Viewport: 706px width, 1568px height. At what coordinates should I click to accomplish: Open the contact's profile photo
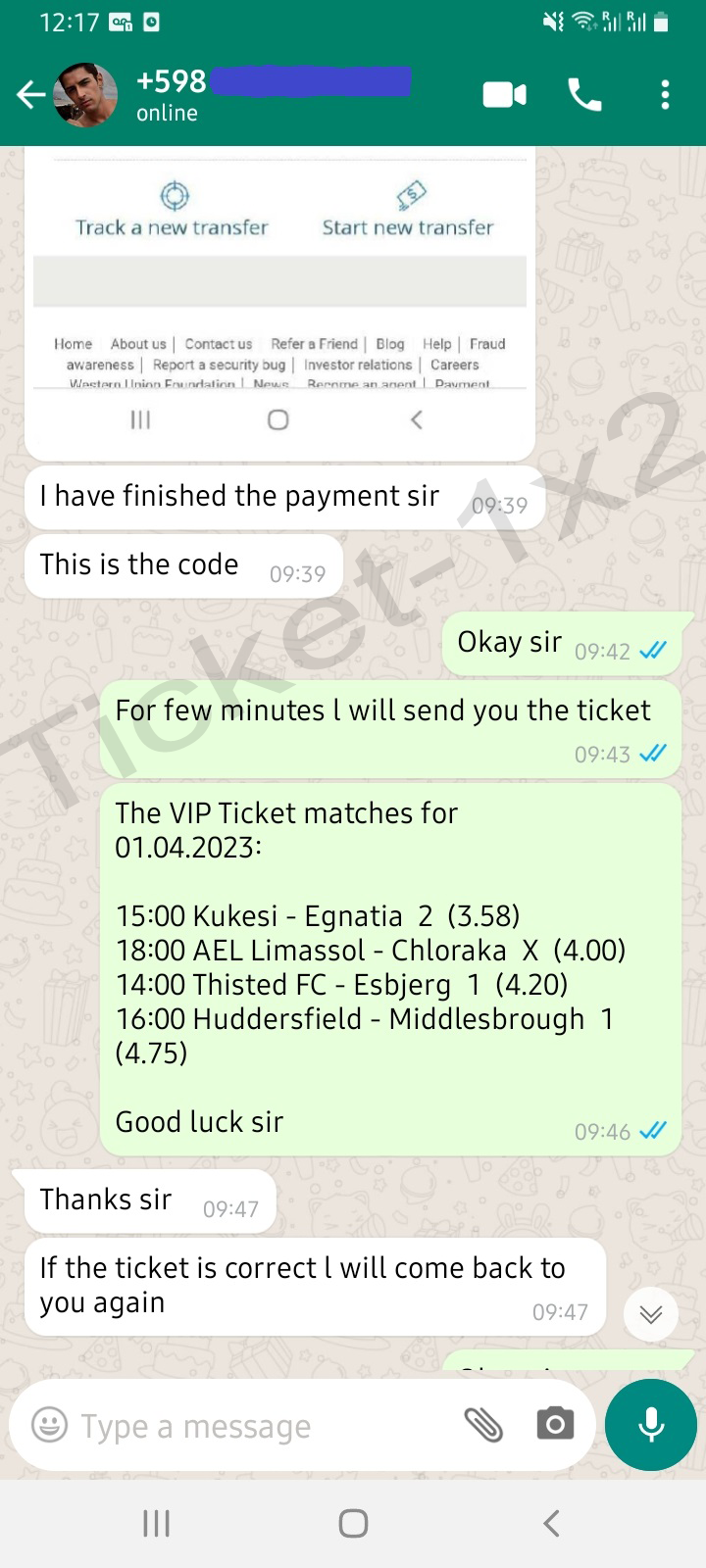[85, 95]
